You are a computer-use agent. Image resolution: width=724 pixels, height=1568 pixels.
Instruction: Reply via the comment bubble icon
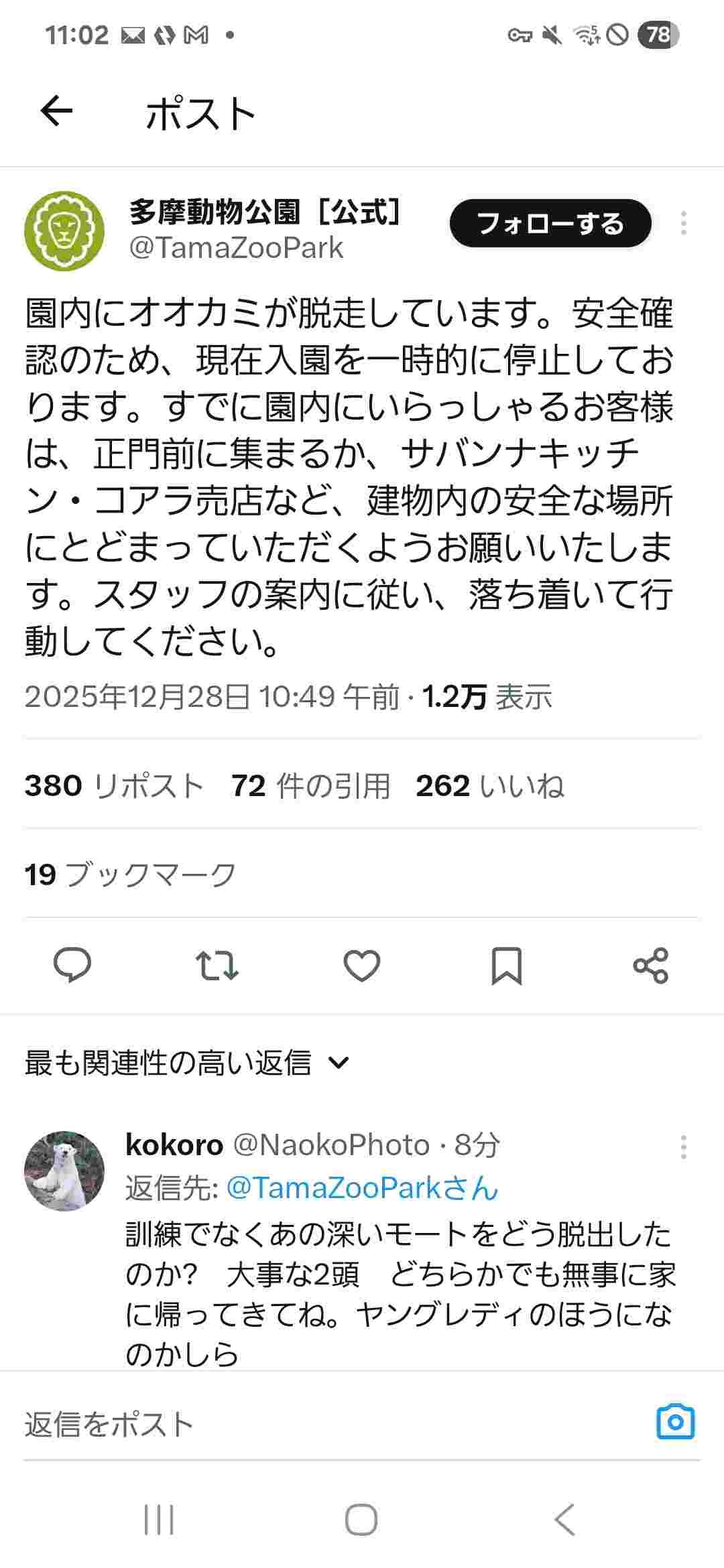click(x=72, y=966)
